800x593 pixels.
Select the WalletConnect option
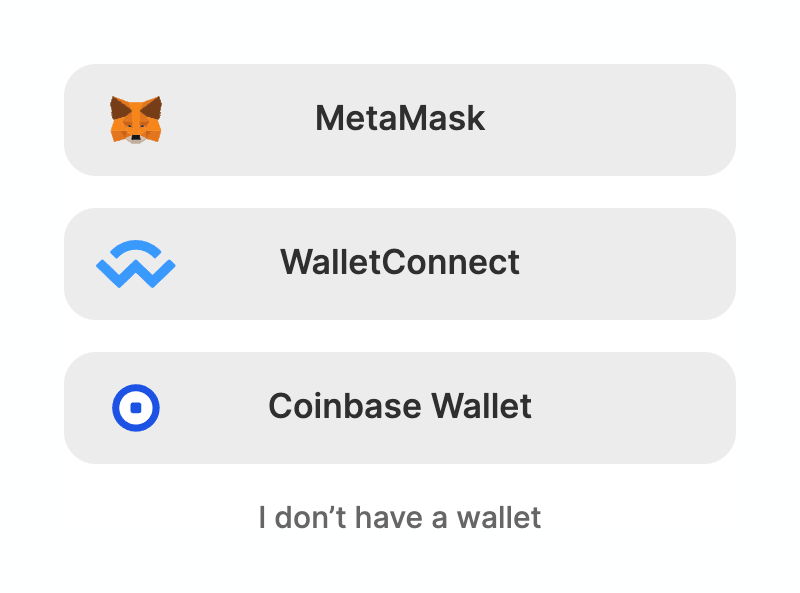tap(400, 264)
